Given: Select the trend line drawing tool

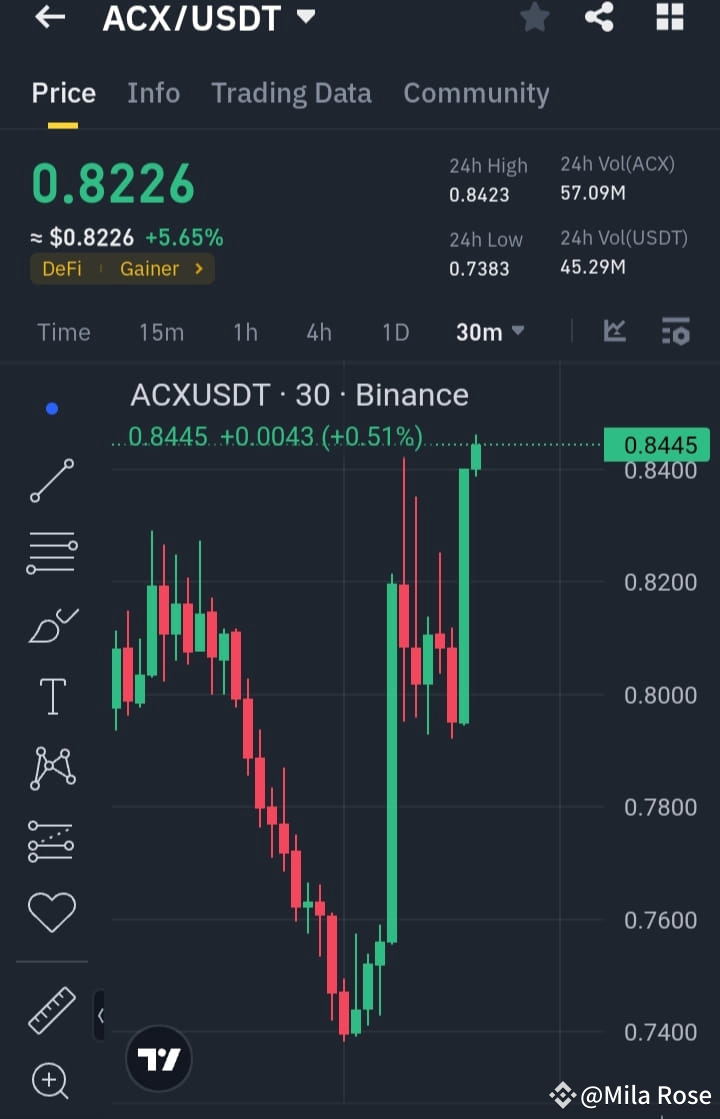Looking at the screenshot, I should coord(51,481).
